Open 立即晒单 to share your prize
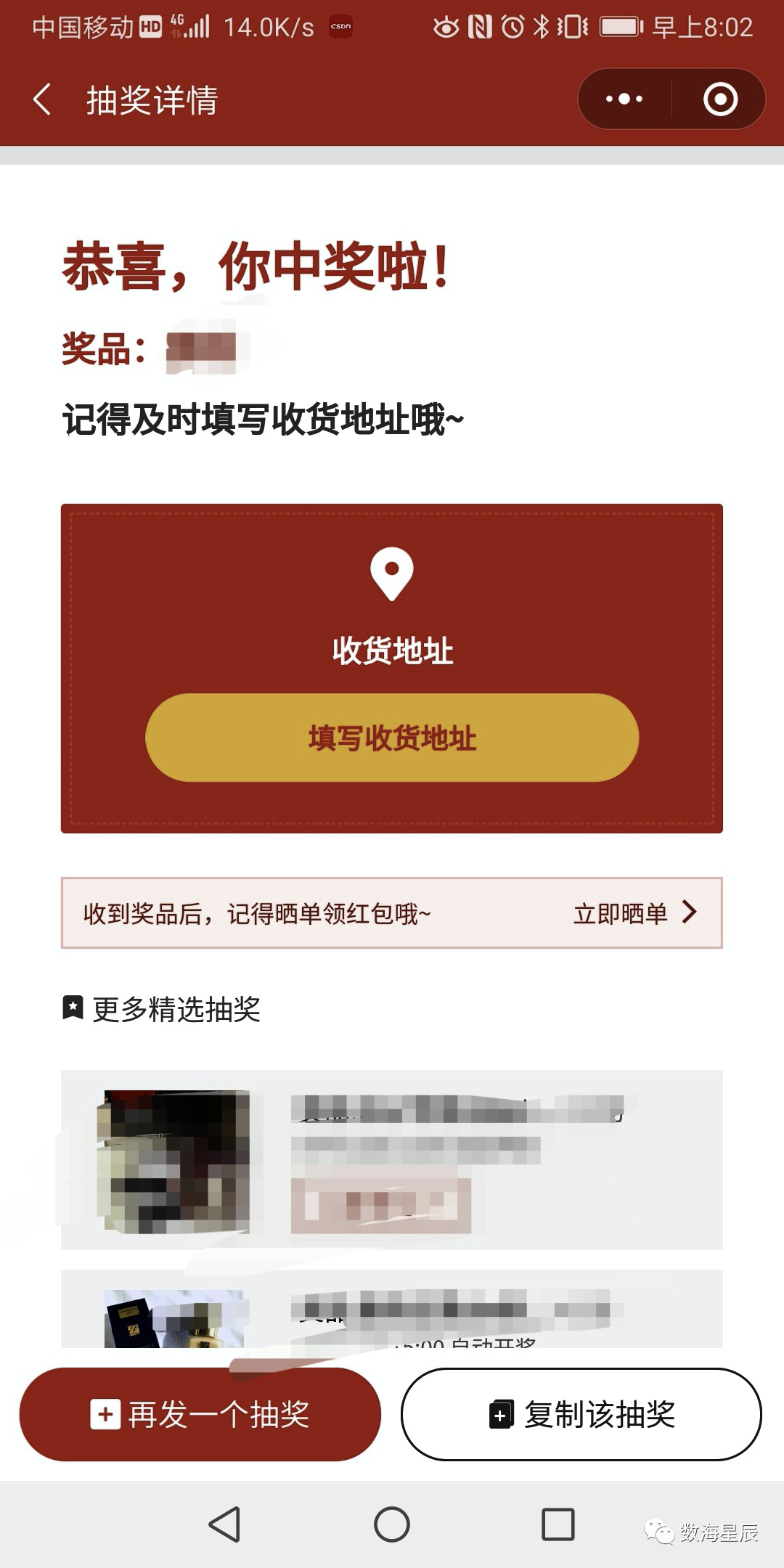The image size is (784, 1568). (633, 913)
